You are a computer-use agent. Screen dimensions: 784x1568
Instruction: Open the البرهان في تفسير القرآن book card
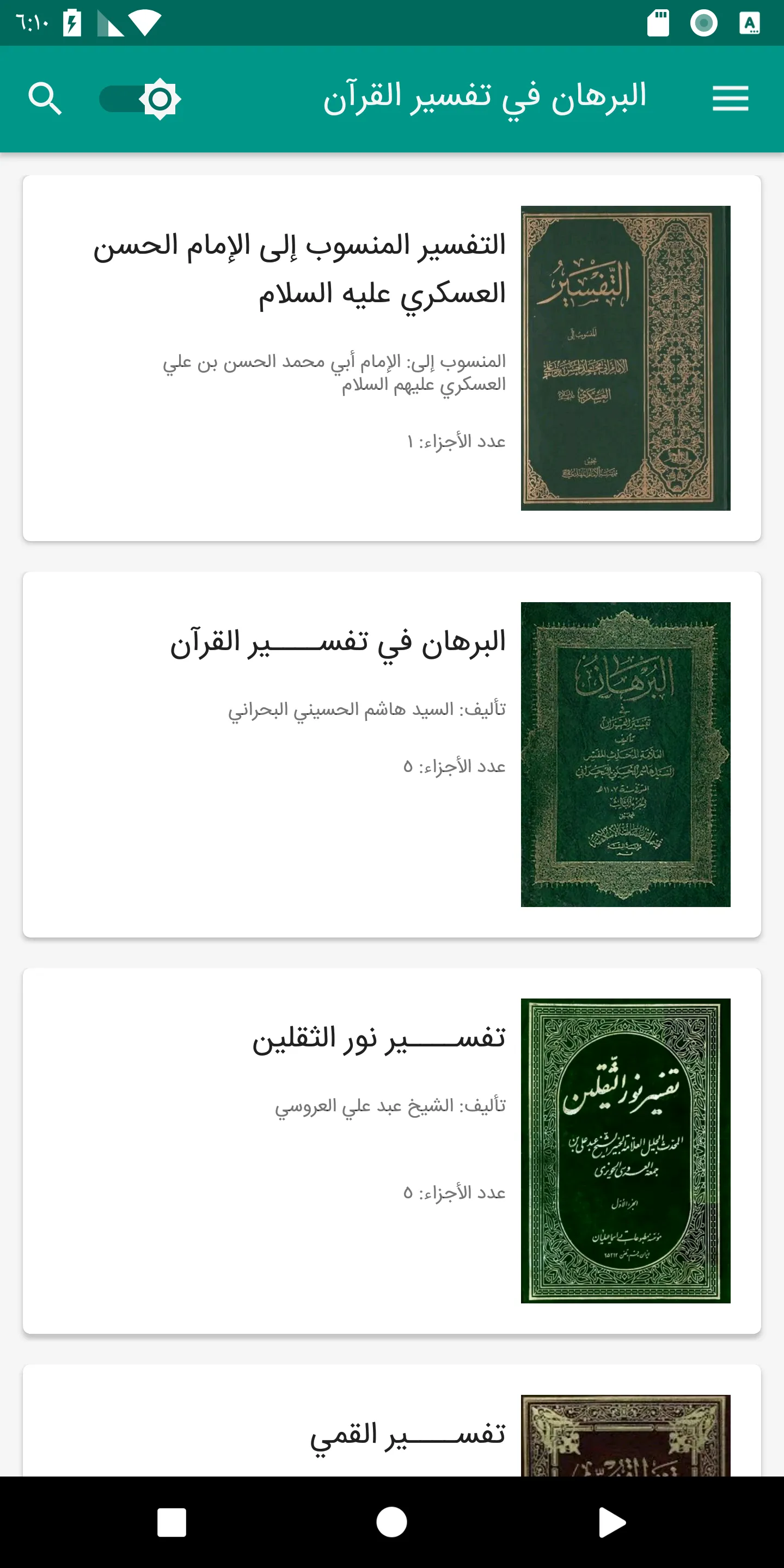tap(392, 754)
